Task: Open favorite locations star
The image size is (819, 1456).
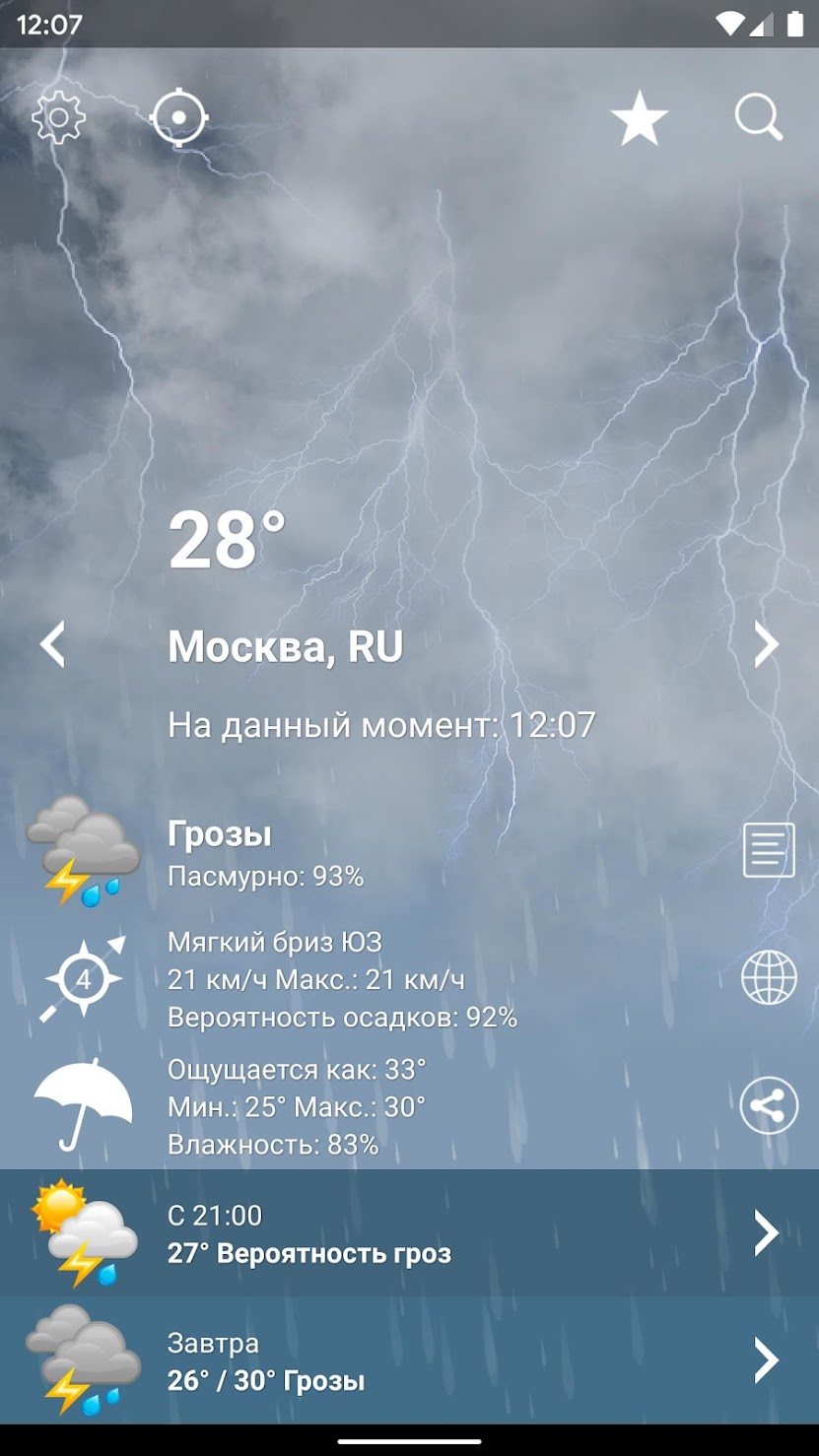Action: tap(640, 119)
